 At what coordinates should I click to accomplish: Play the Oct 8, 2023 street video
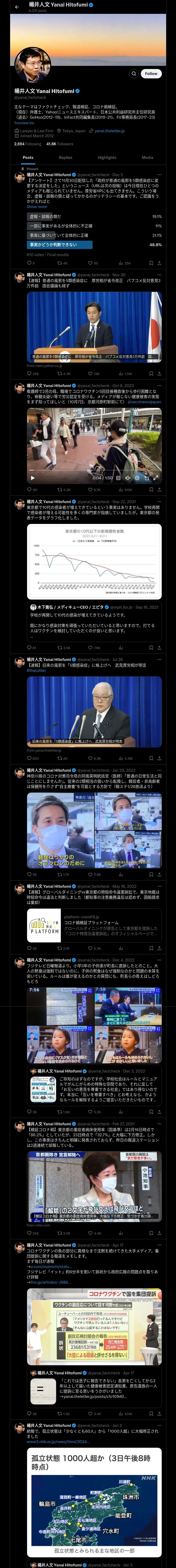pos(32,478)
